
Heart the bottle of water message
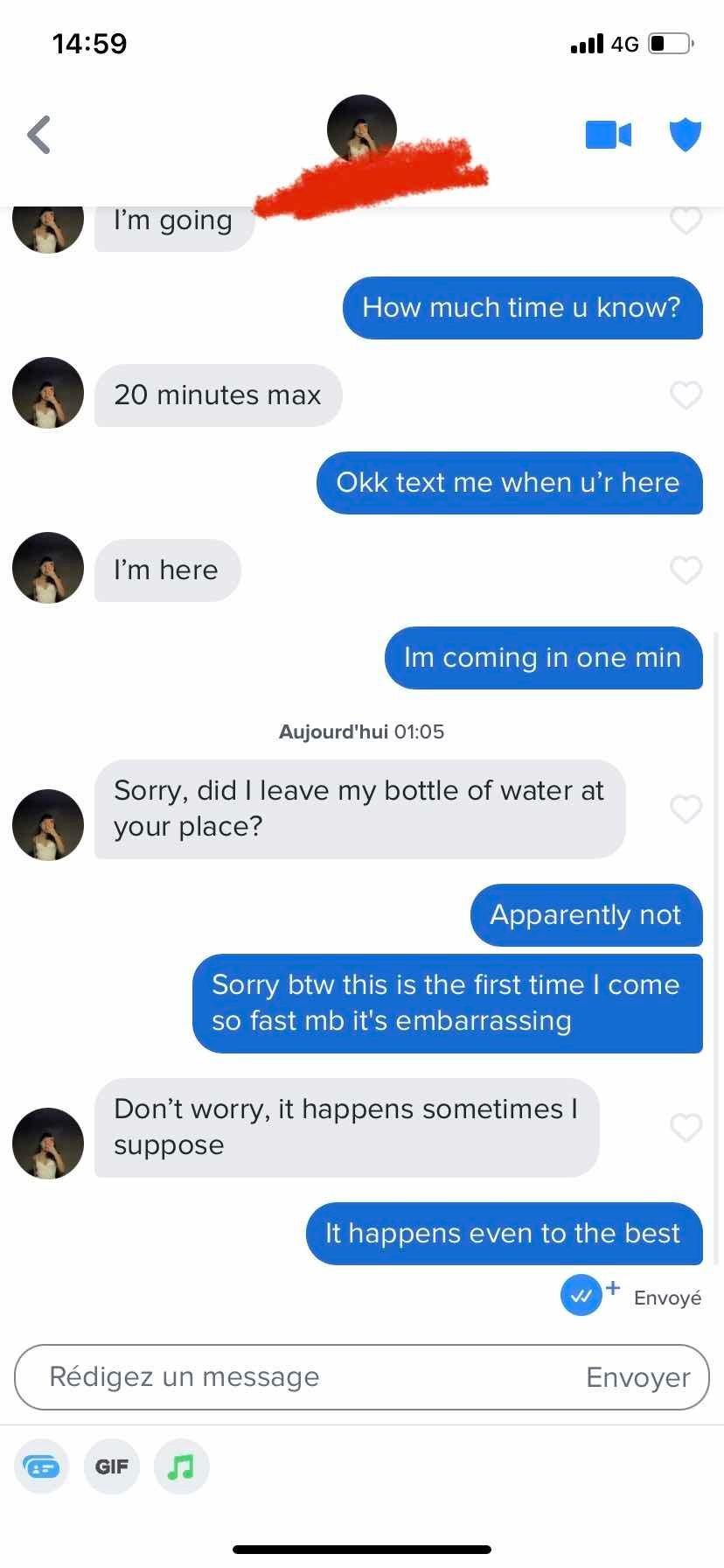[686, 809]
